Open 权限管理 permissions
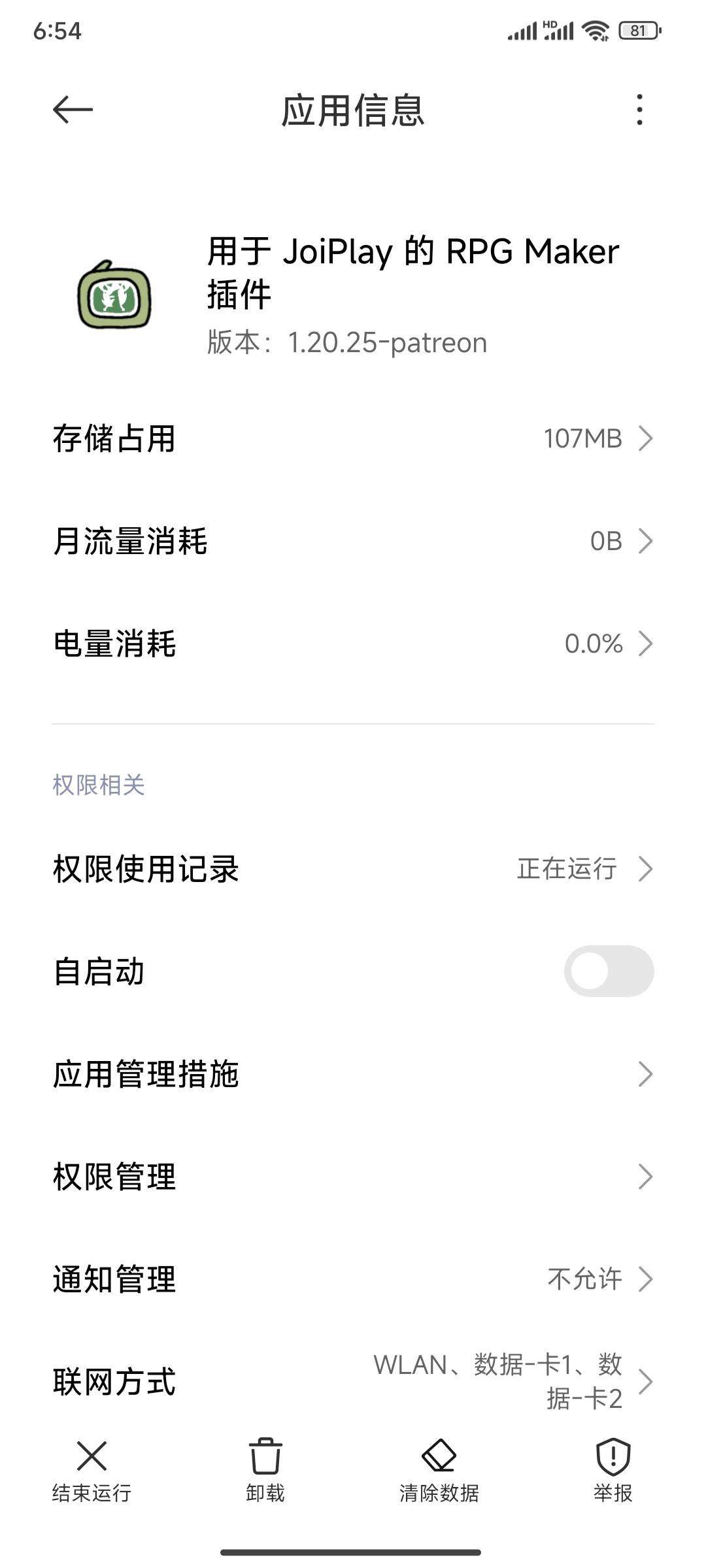 [x=353, y=1177]
